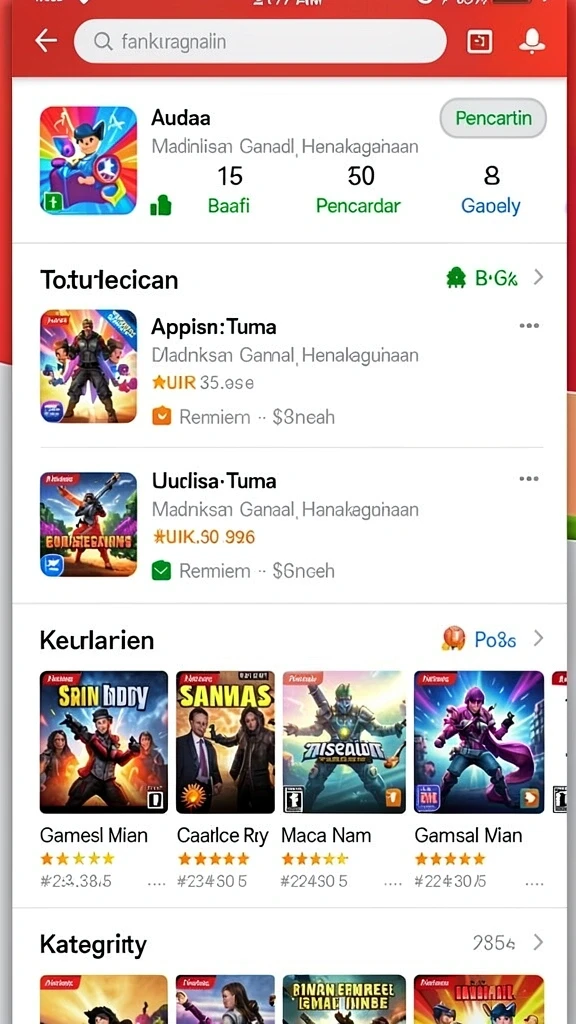
Task: Open the B·Gk link in Totulecican
Action: (x=494, y=278)
